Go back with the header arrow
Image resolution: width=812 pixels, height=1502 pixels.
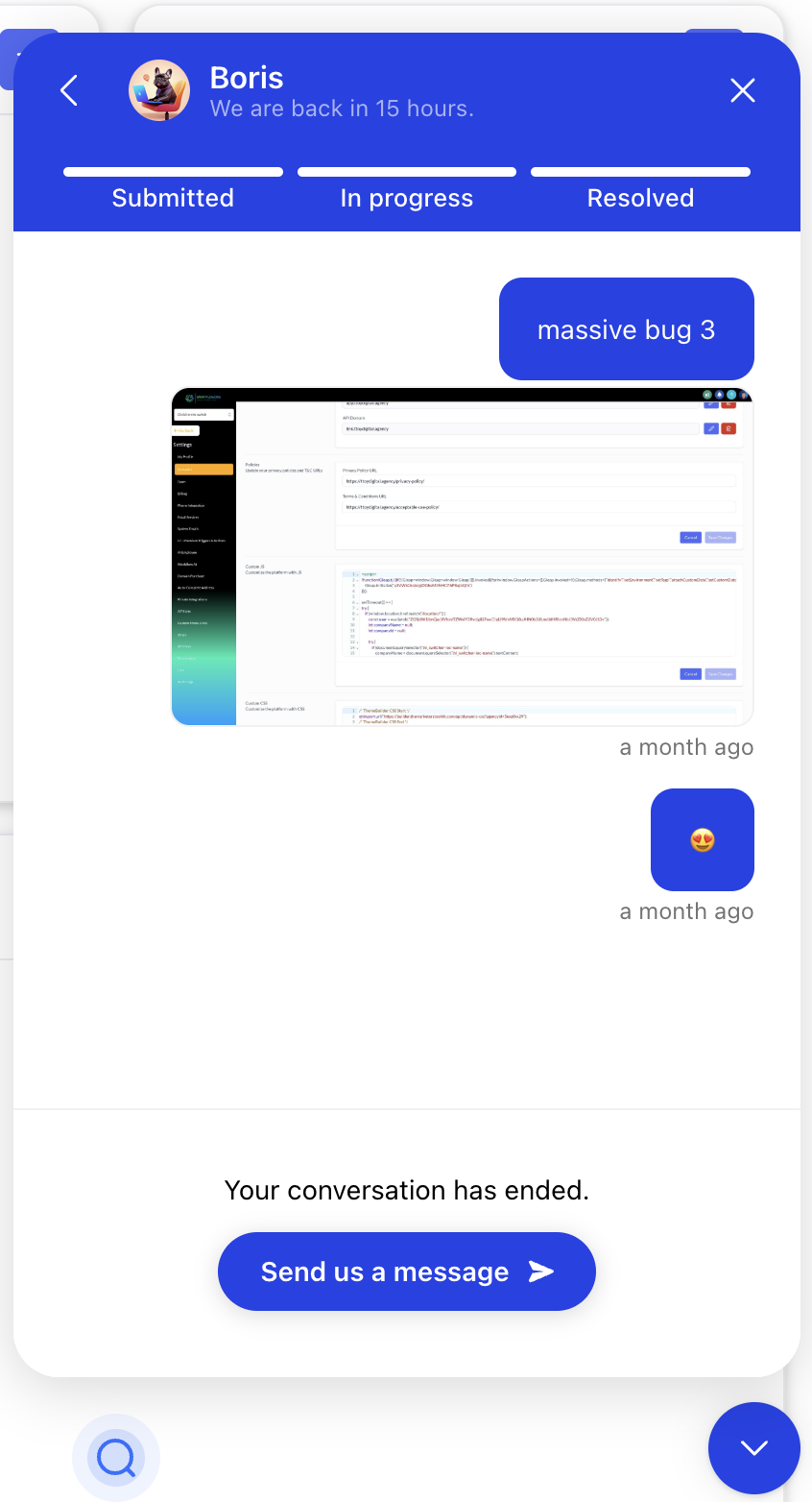tap(69, 91)
